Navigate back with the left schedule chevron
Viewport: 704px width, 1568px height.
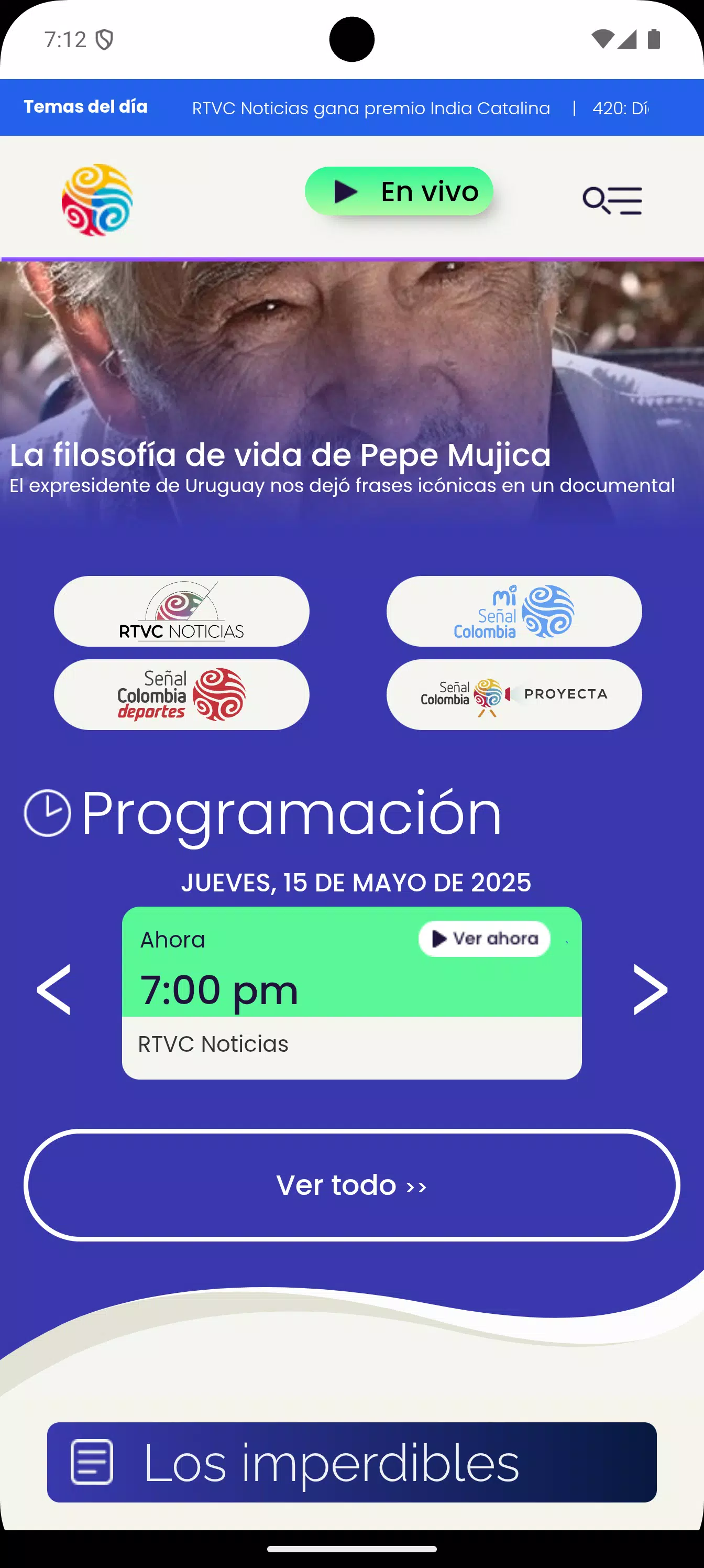pos(53,988)
